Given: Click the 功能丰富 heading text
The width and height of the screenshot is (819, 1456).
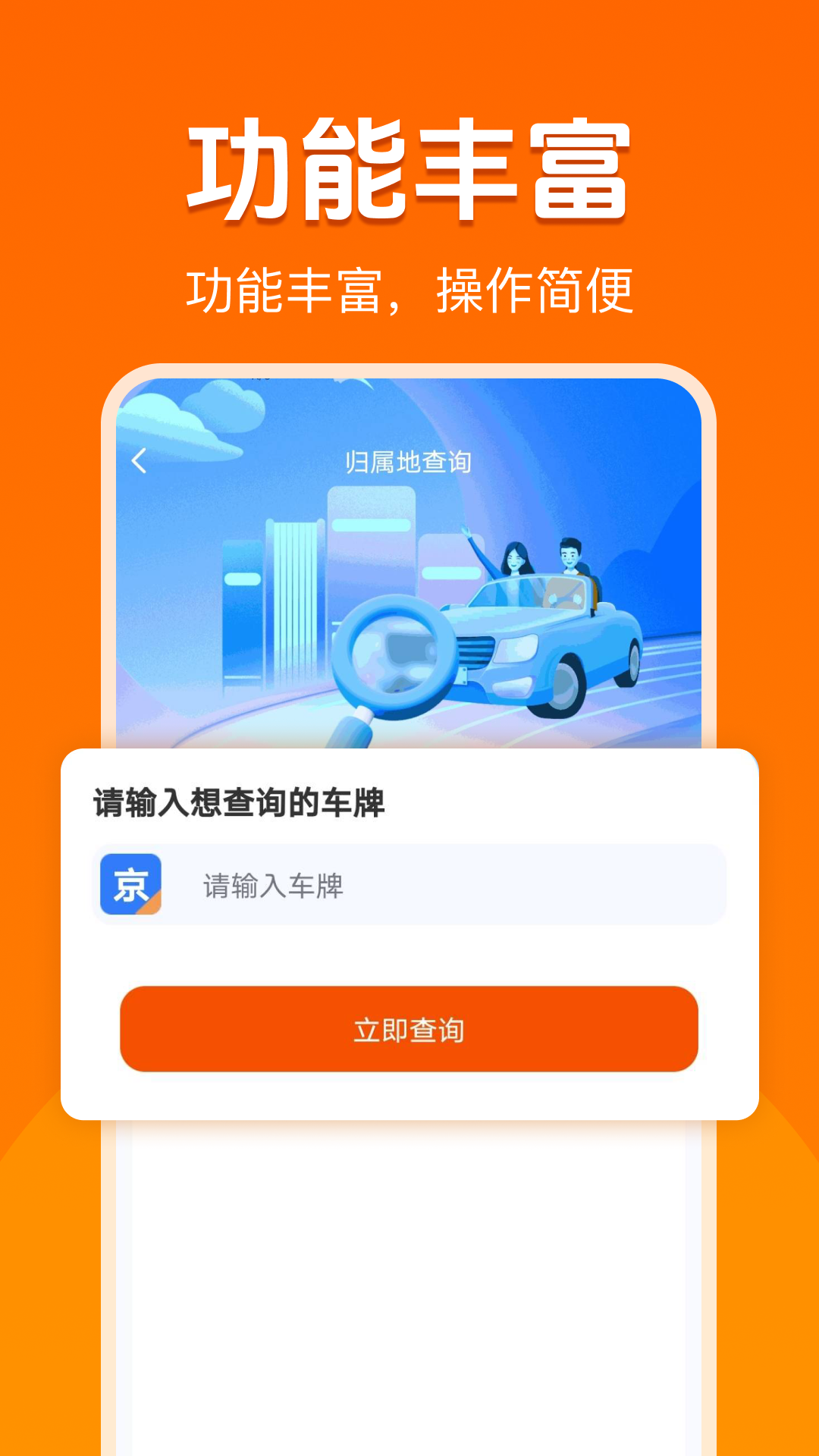Looking at the screenshot, I should coord(409,168).
